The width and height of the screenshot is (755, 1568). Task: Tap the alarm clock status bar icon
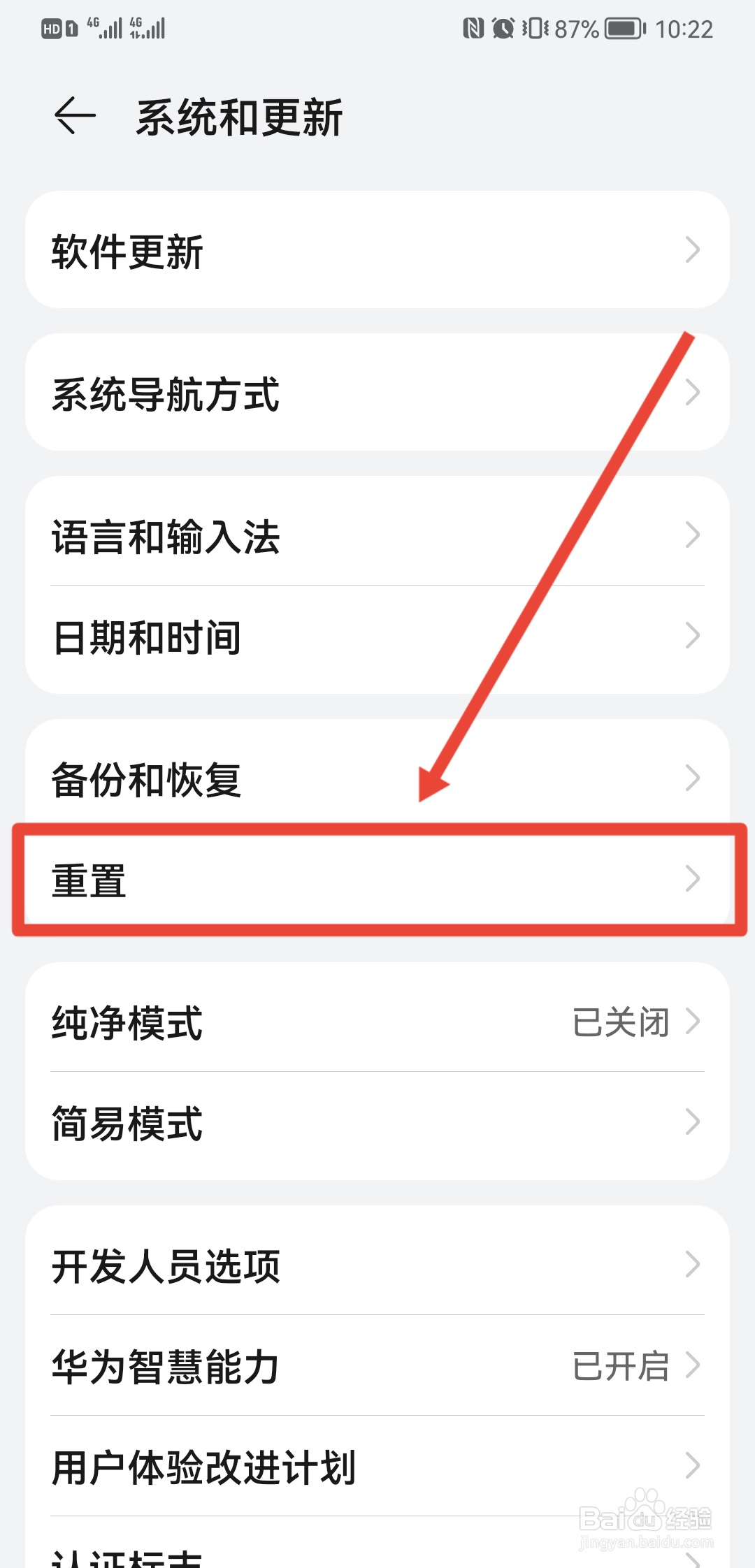(502, 28)
